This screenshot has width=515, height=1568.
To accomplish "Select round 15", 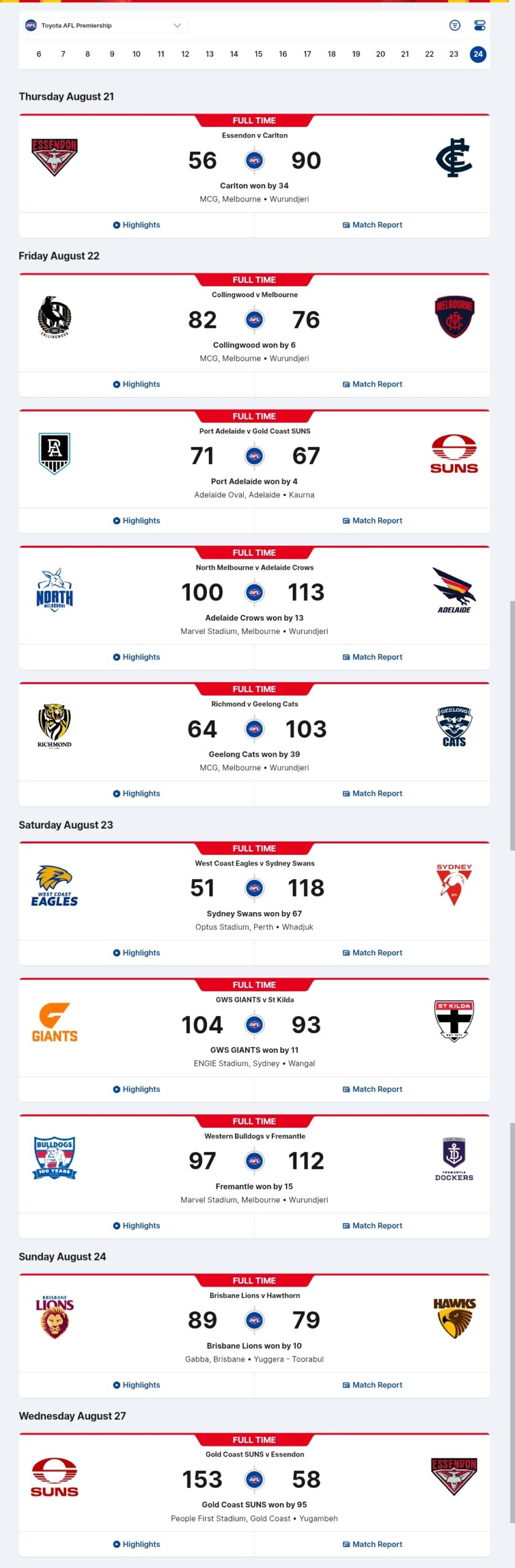I will [258, 54].
